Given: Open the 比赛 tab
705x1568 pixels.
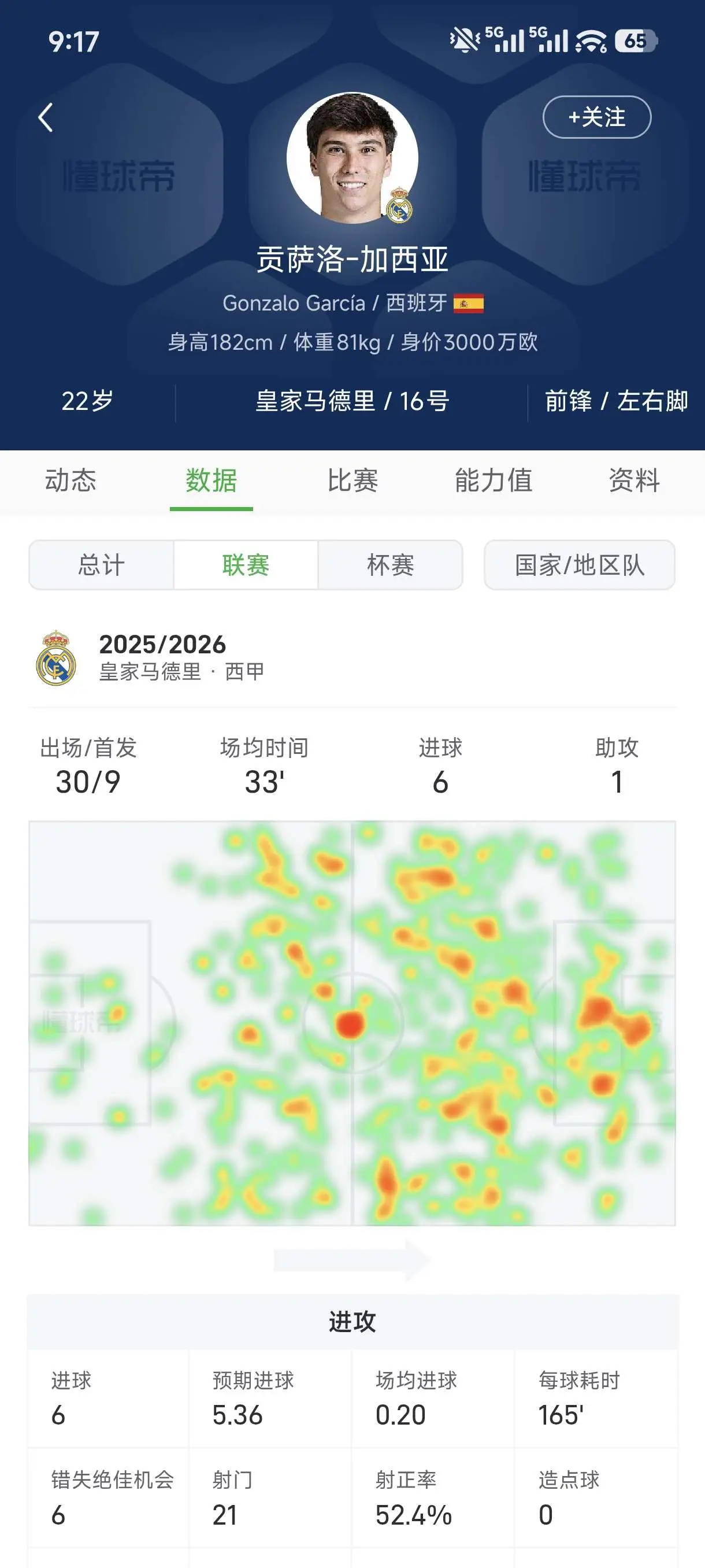Looking at the screenshot, I should tap(352, 480).
